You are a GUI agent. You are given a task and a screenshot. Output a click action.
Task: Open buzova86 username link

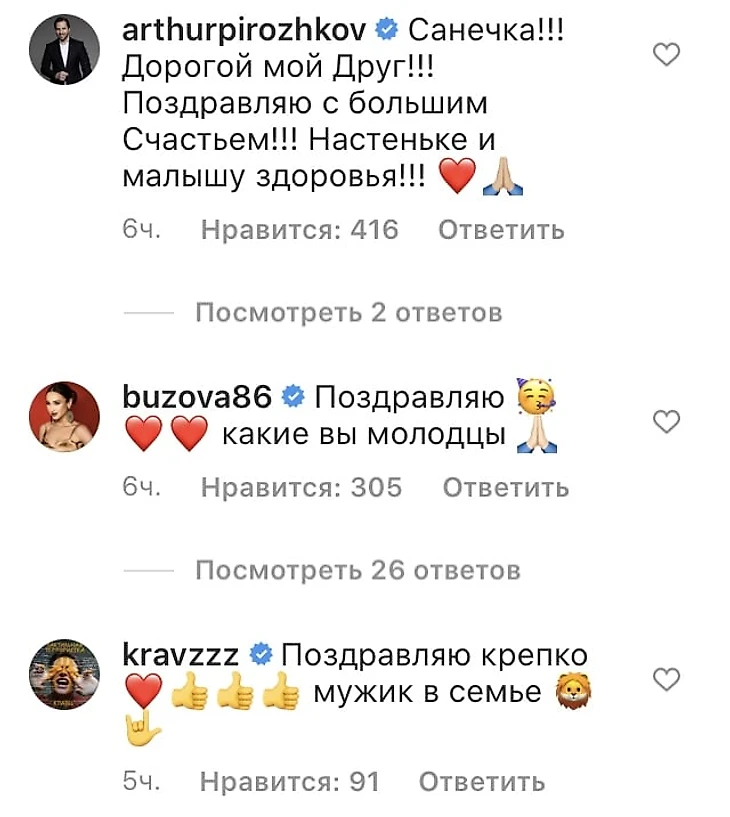197,397
